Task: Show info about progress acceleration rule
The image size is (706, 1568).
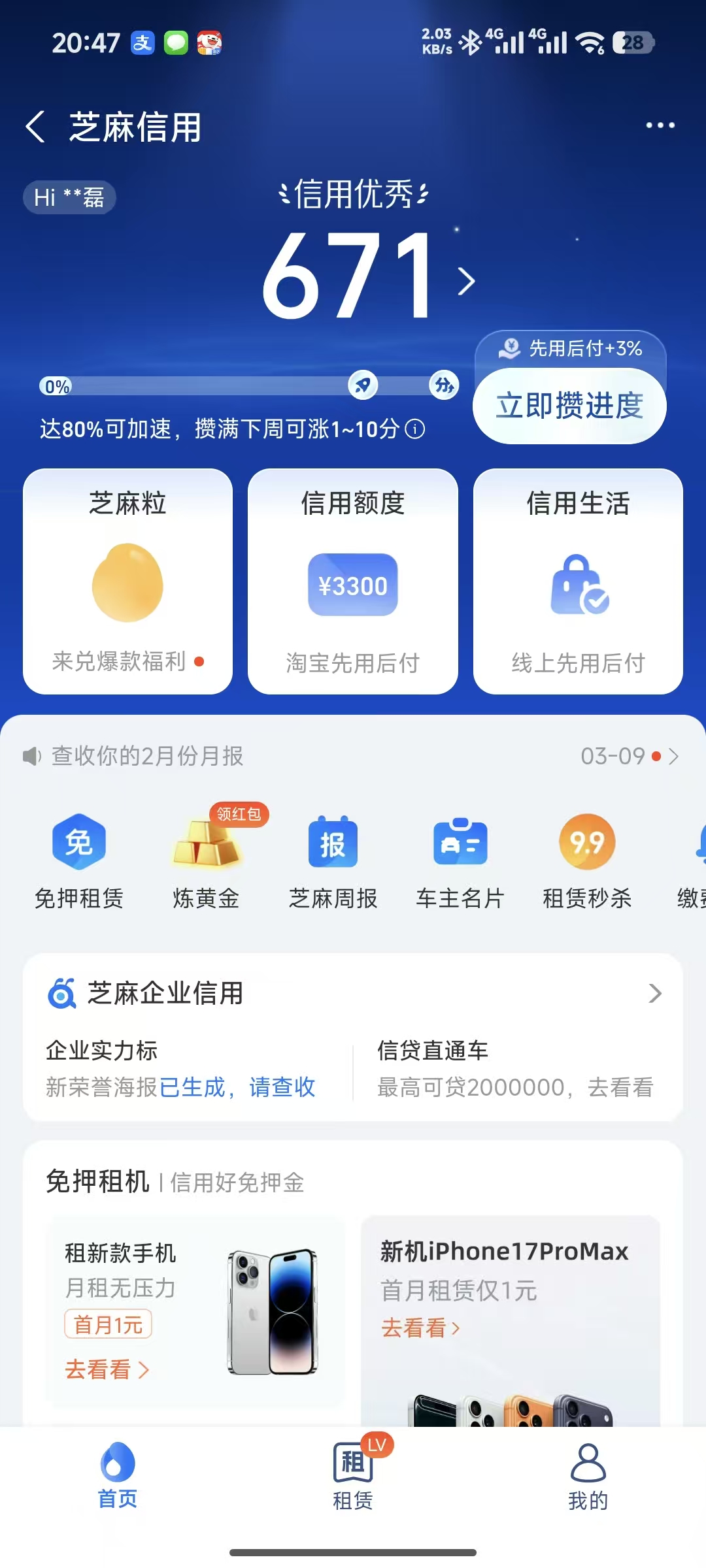Action: (x=415, y=429)
